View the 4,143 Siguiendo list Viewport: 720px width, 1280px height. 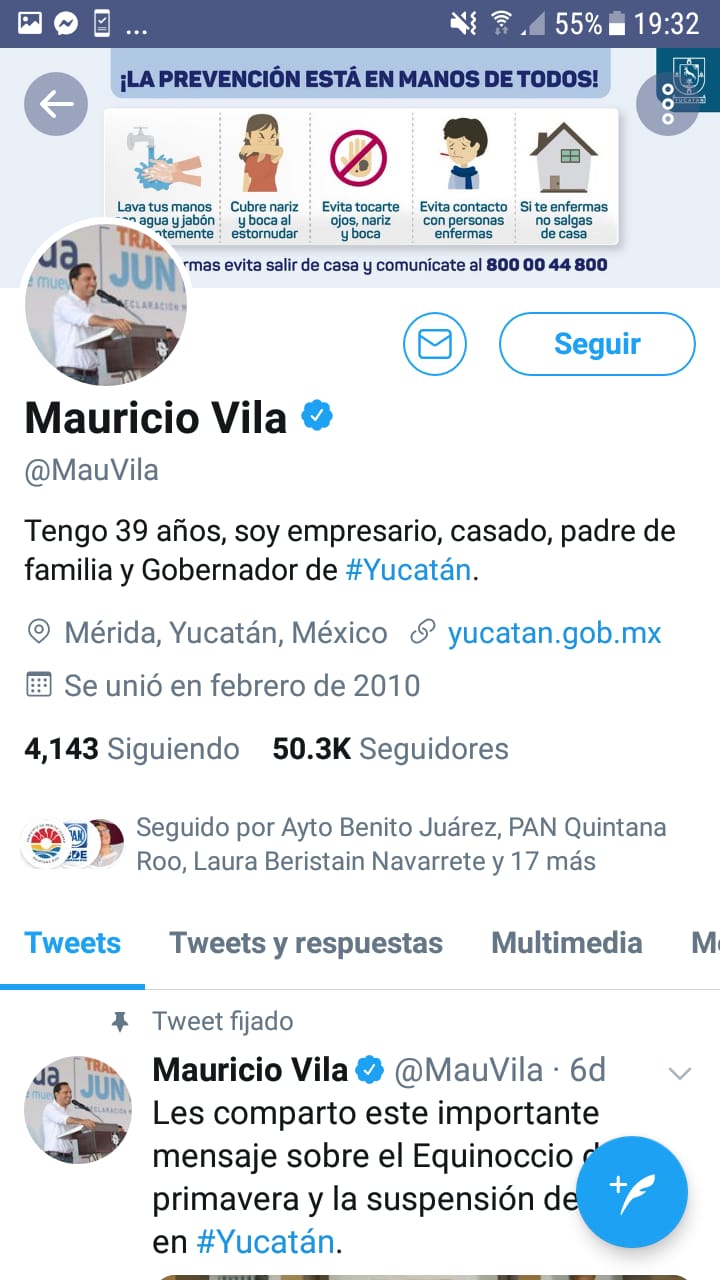(x=132, y=749)
